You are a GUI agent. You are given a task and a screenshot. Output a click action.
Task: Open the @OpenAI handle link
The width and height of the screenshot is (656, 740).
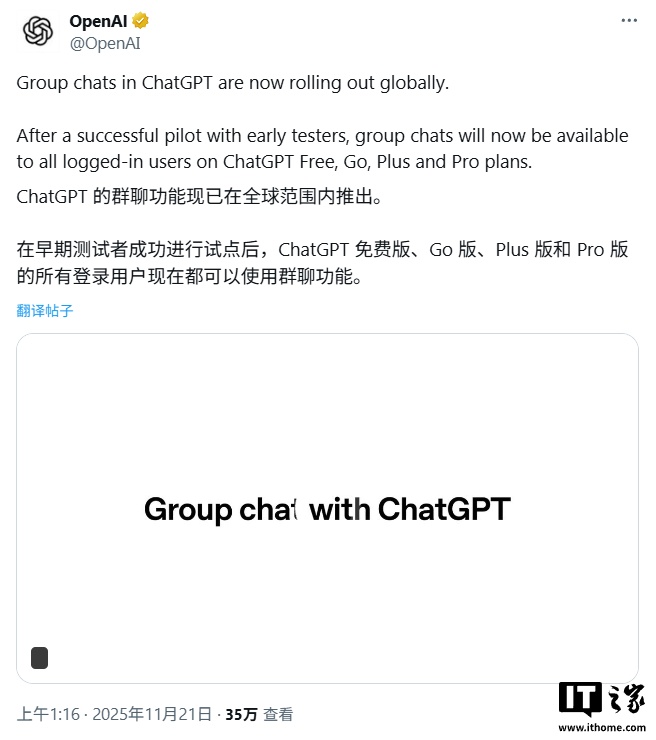105,43
